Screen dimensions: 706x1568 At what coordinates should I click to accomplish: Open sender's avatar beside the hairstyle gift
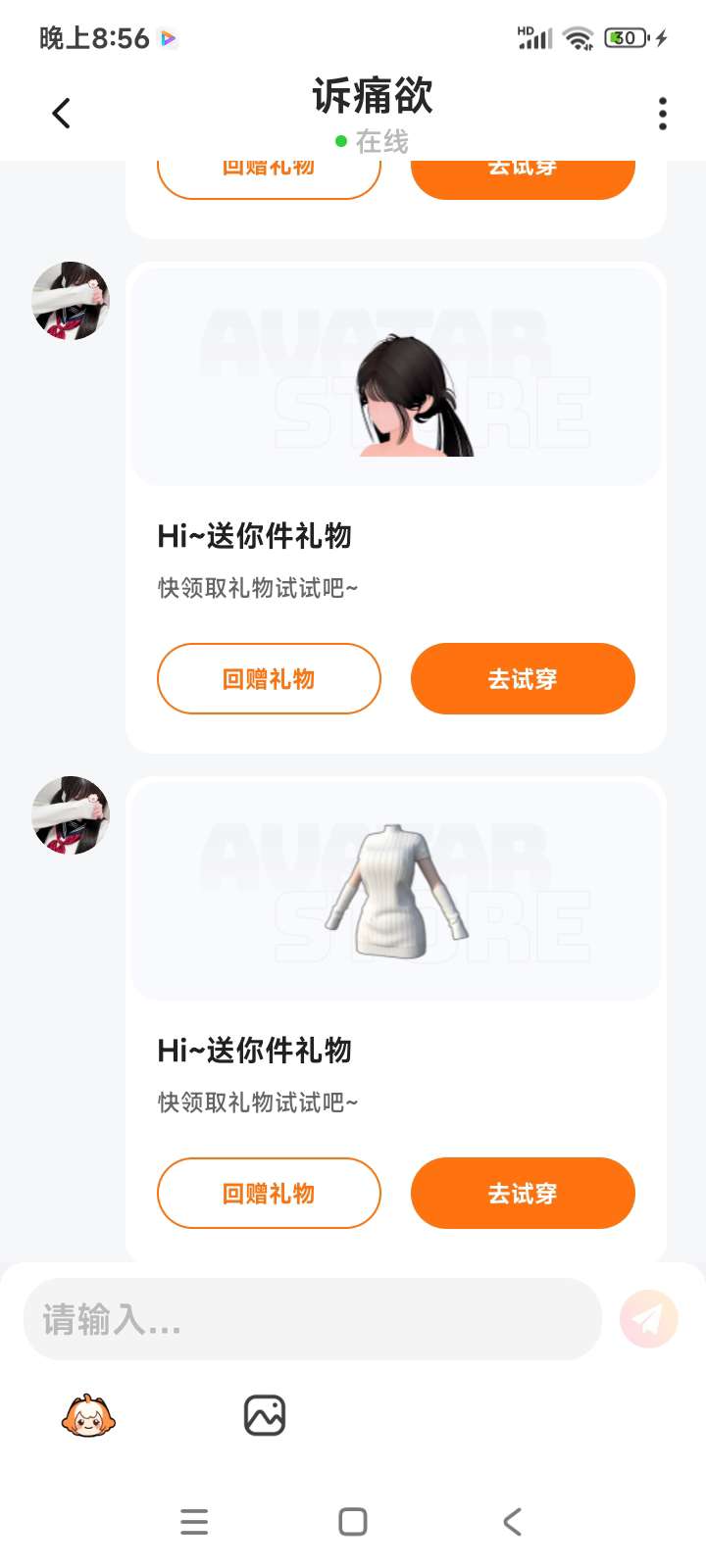71,301
